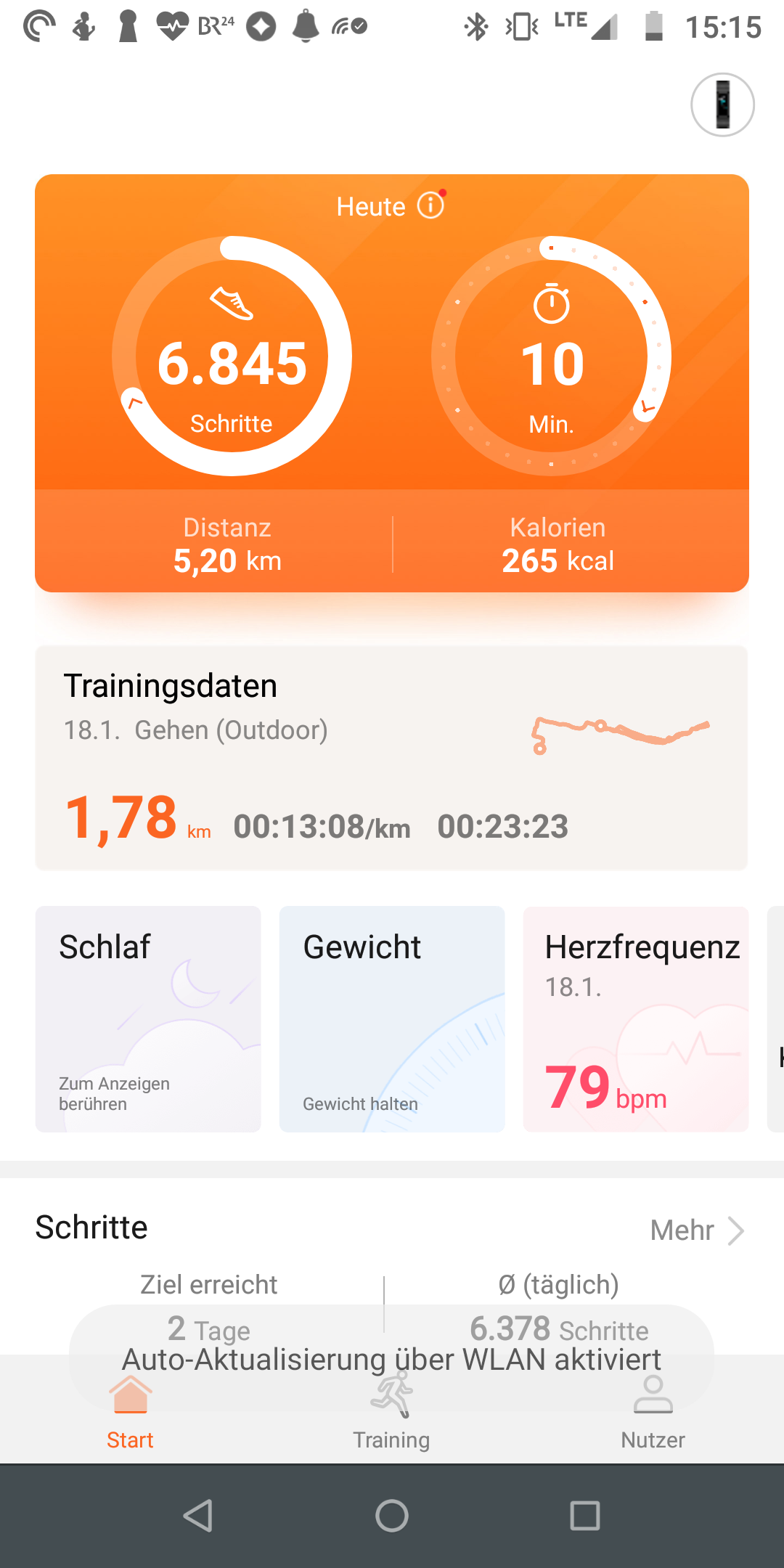
Task: Open the Schlaf sleep card
Action: coord(148,1018)
